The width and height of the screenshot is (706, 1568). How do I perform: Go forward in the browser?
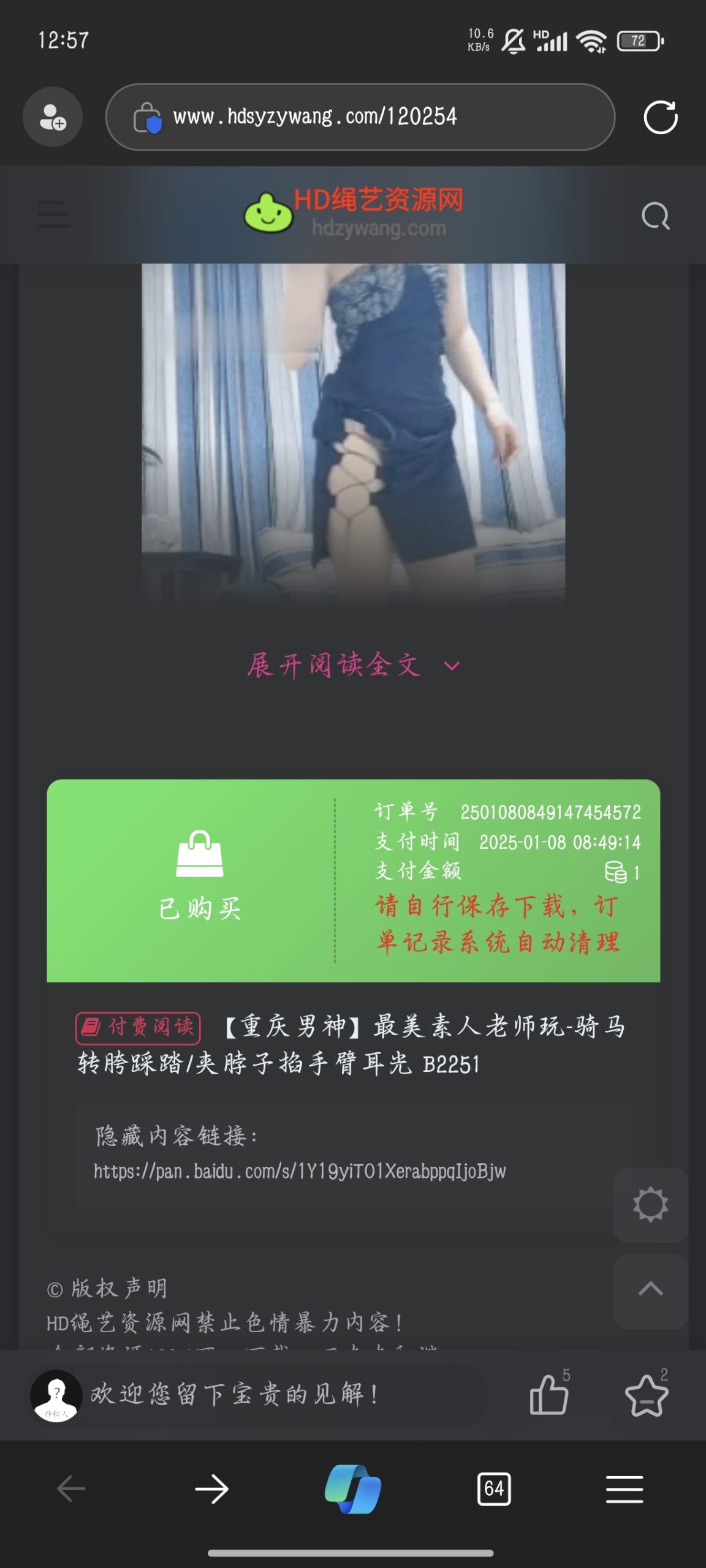coord(212,1489)
